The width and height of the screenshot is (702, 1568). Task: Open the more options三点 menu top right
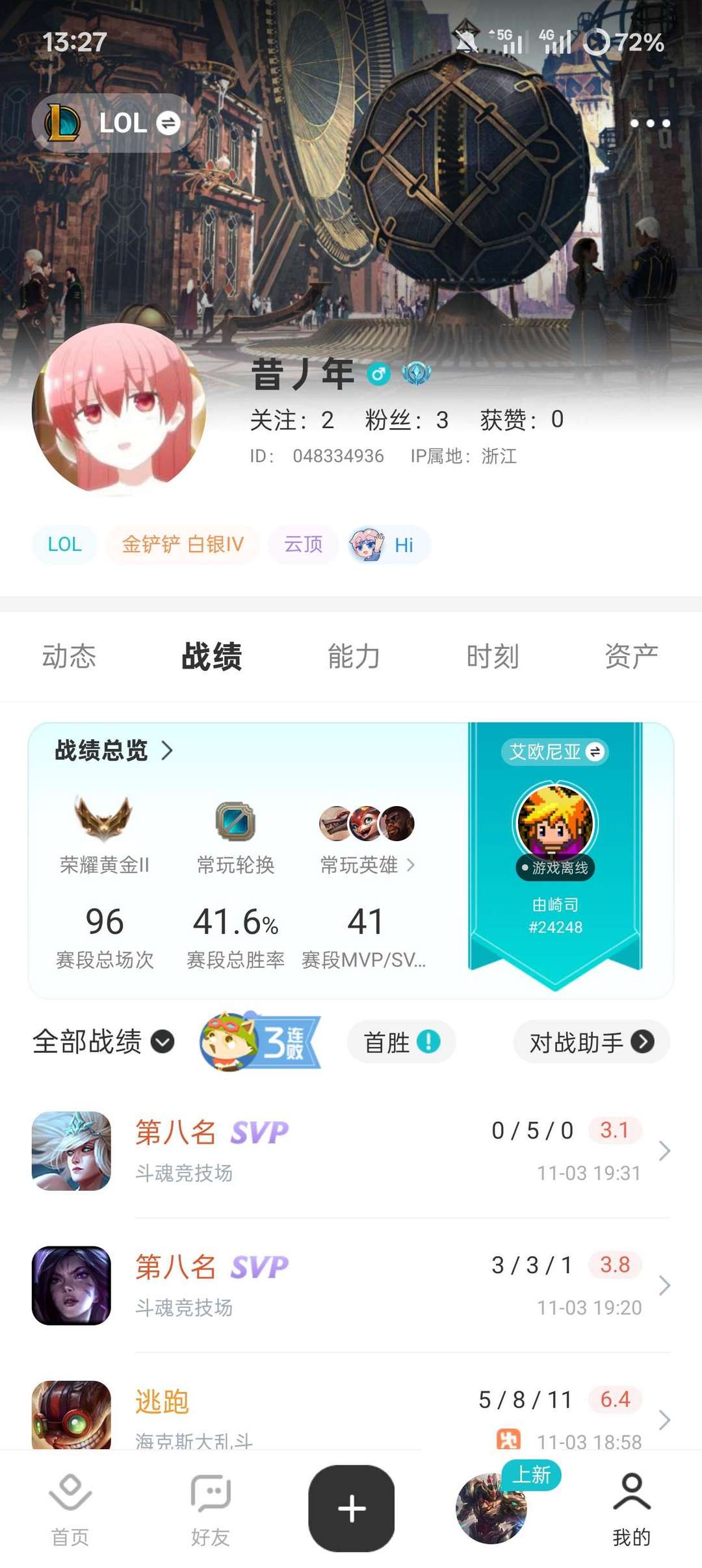651,123
